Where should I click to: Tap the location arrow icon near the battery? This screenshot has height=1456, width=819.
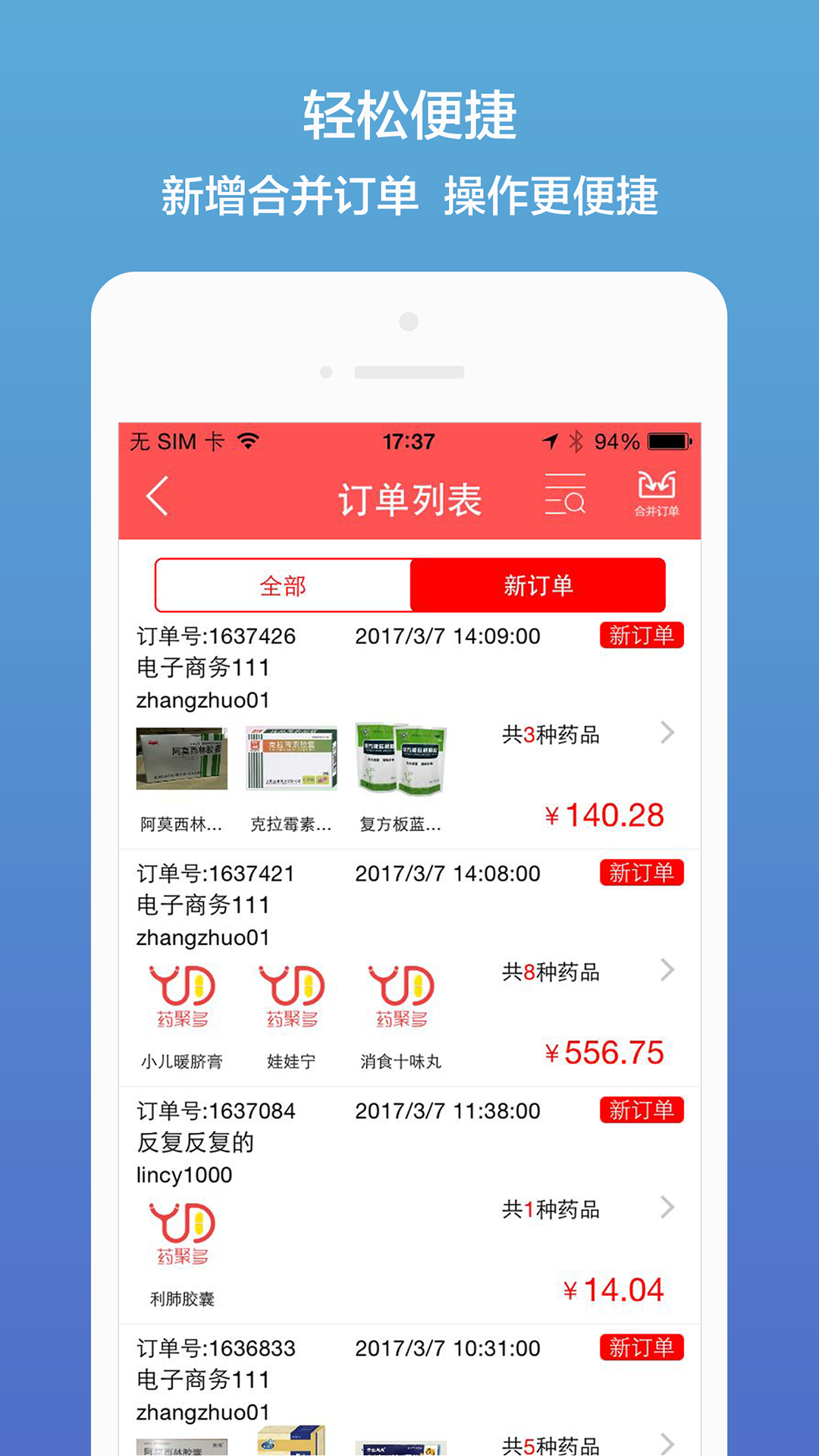pos(548,439)
